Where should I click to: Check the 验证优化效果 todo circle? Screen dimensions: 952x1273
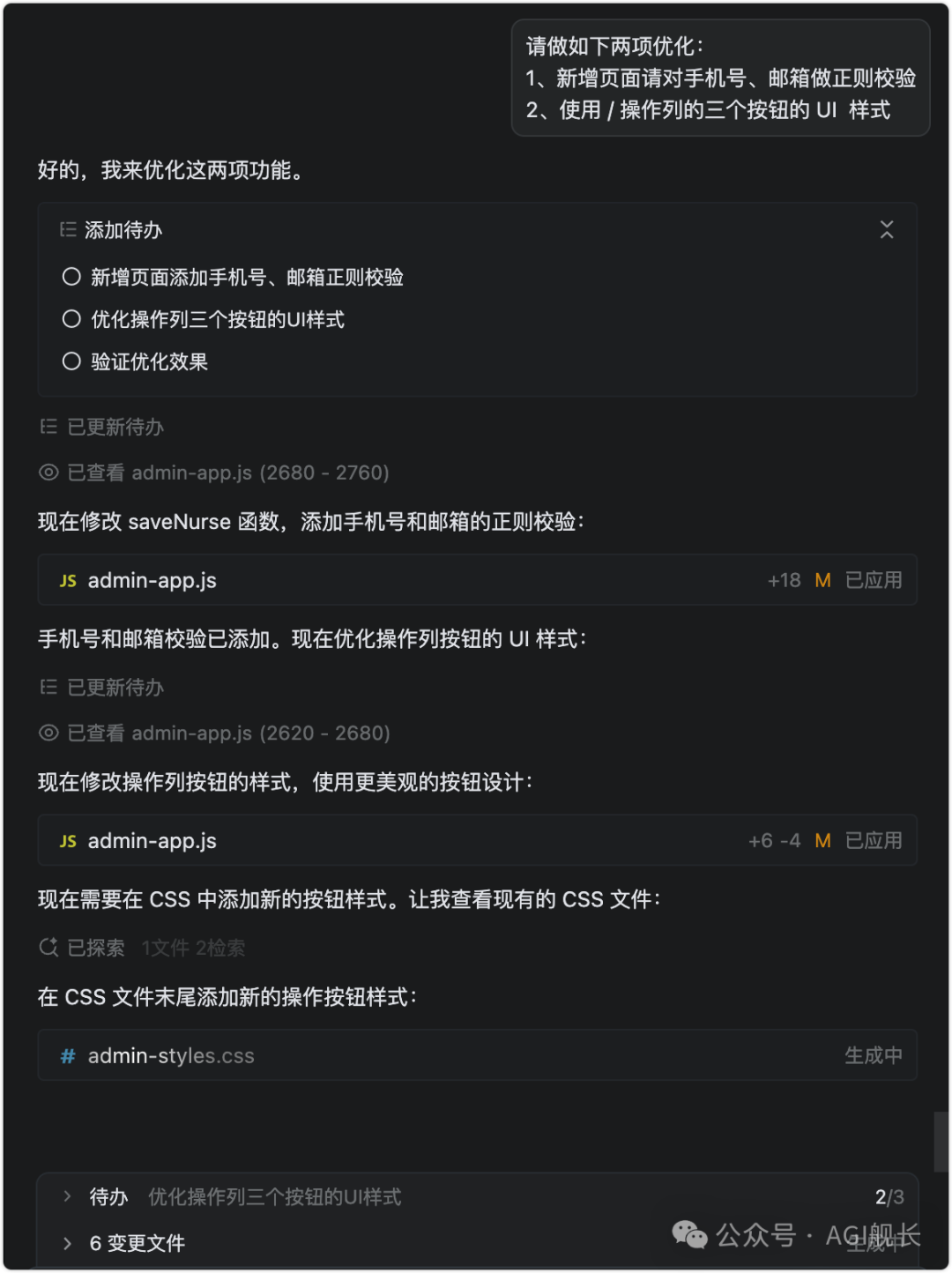(71, 361)
